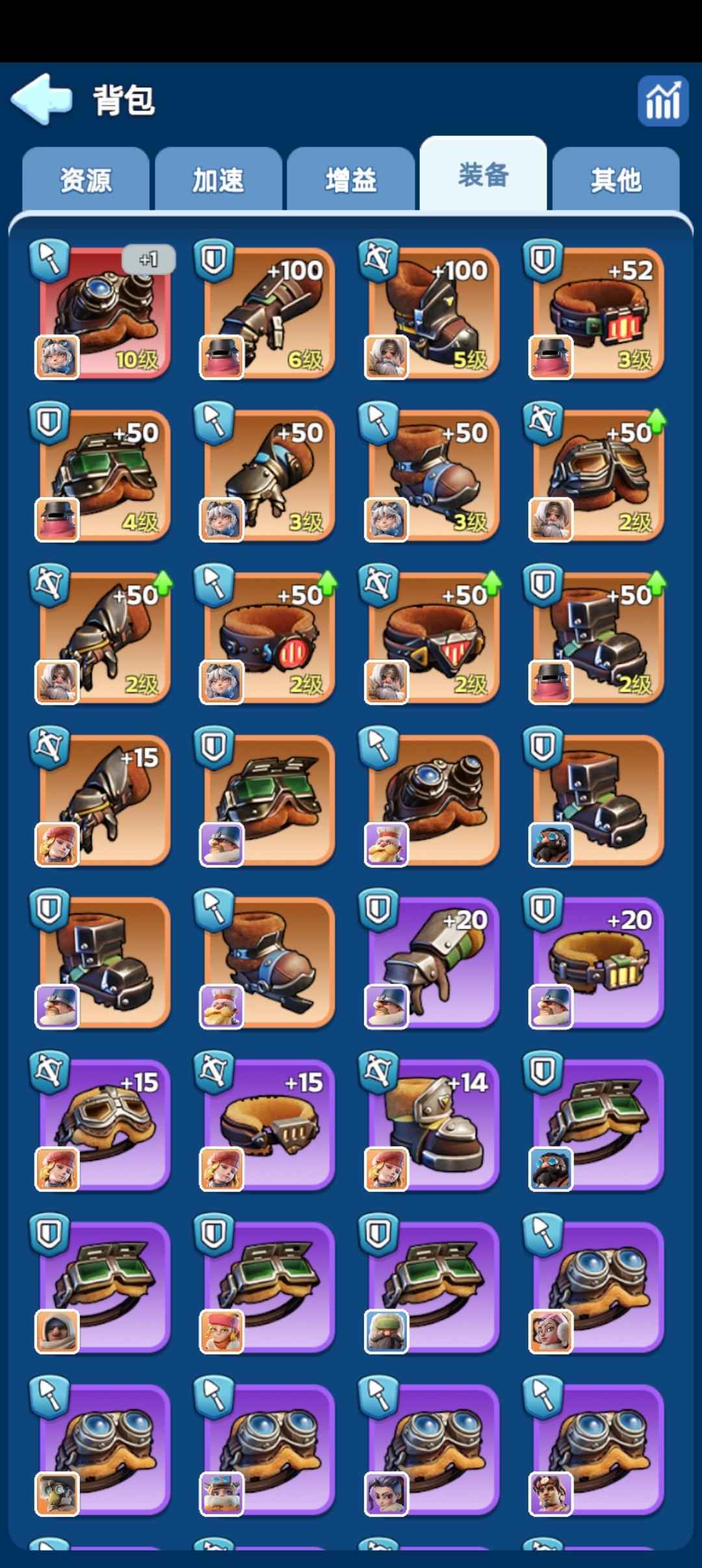Viewport: 702px width, 1568px height.
Task: Switch to the 增益 tab
Action: (351, 180)
